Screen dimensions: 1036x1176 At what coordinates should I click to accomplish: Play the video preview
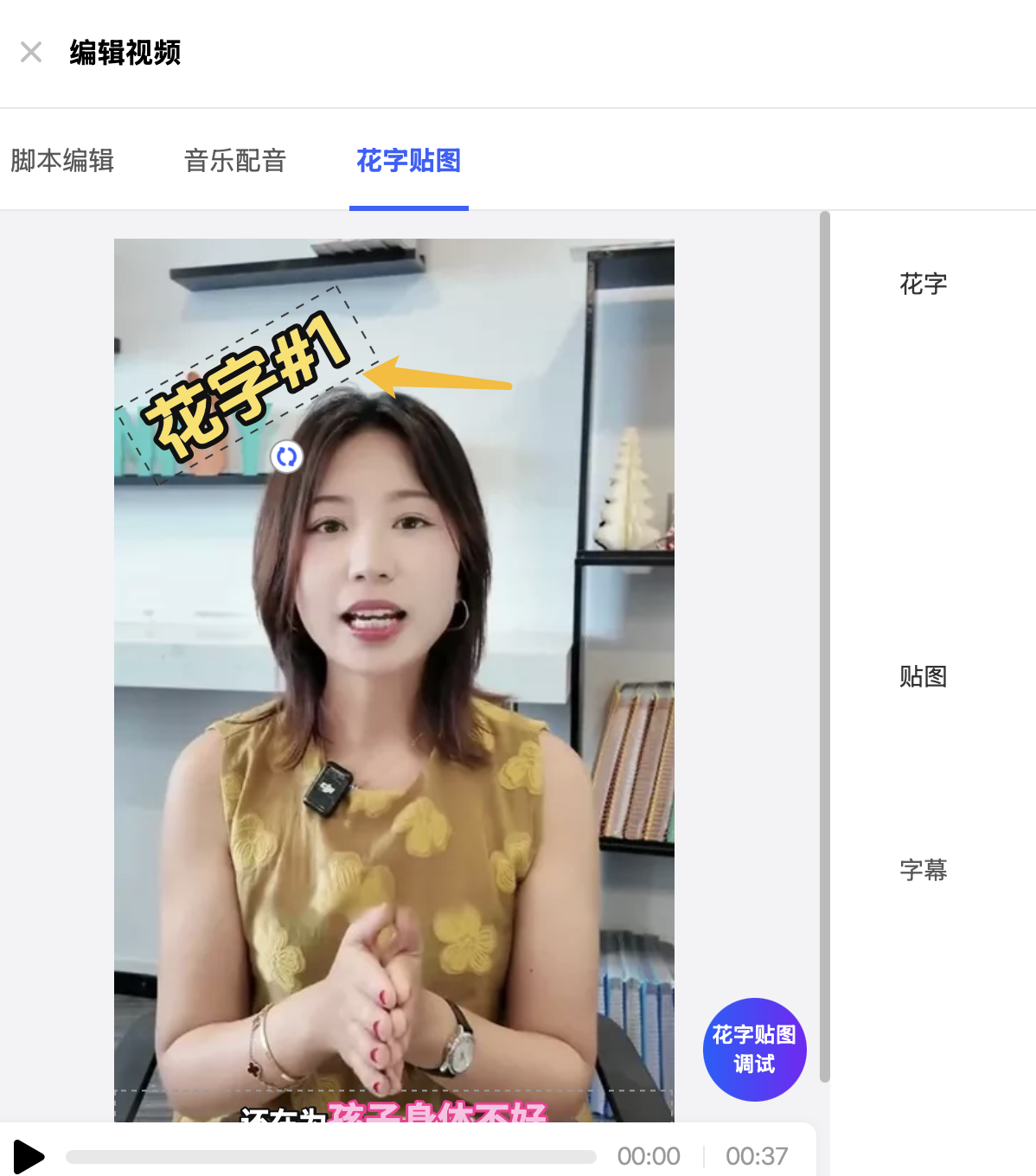pyautogui.click(x=29, y=1156)
